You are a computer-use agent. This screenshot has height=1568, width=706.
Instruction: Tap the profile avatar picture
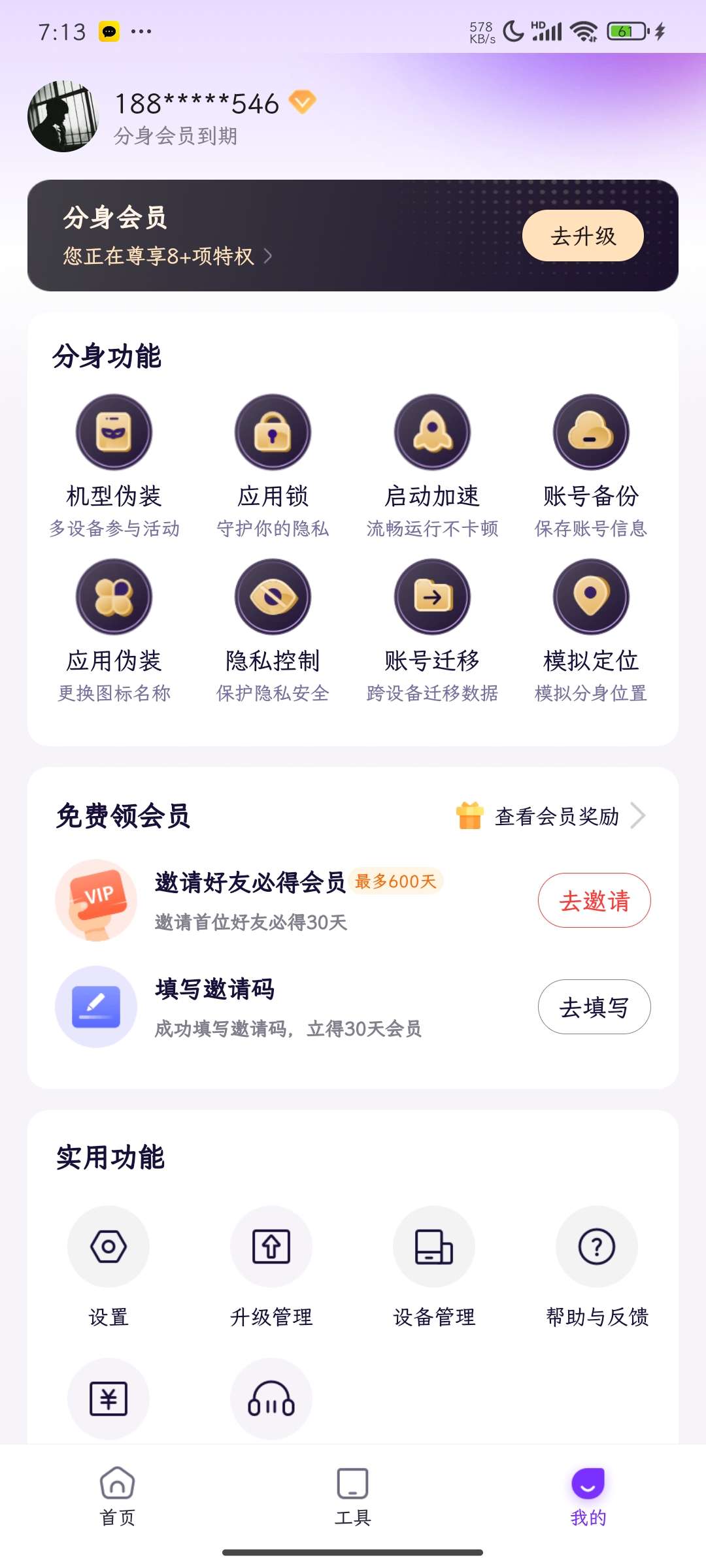tap(63, 116)
